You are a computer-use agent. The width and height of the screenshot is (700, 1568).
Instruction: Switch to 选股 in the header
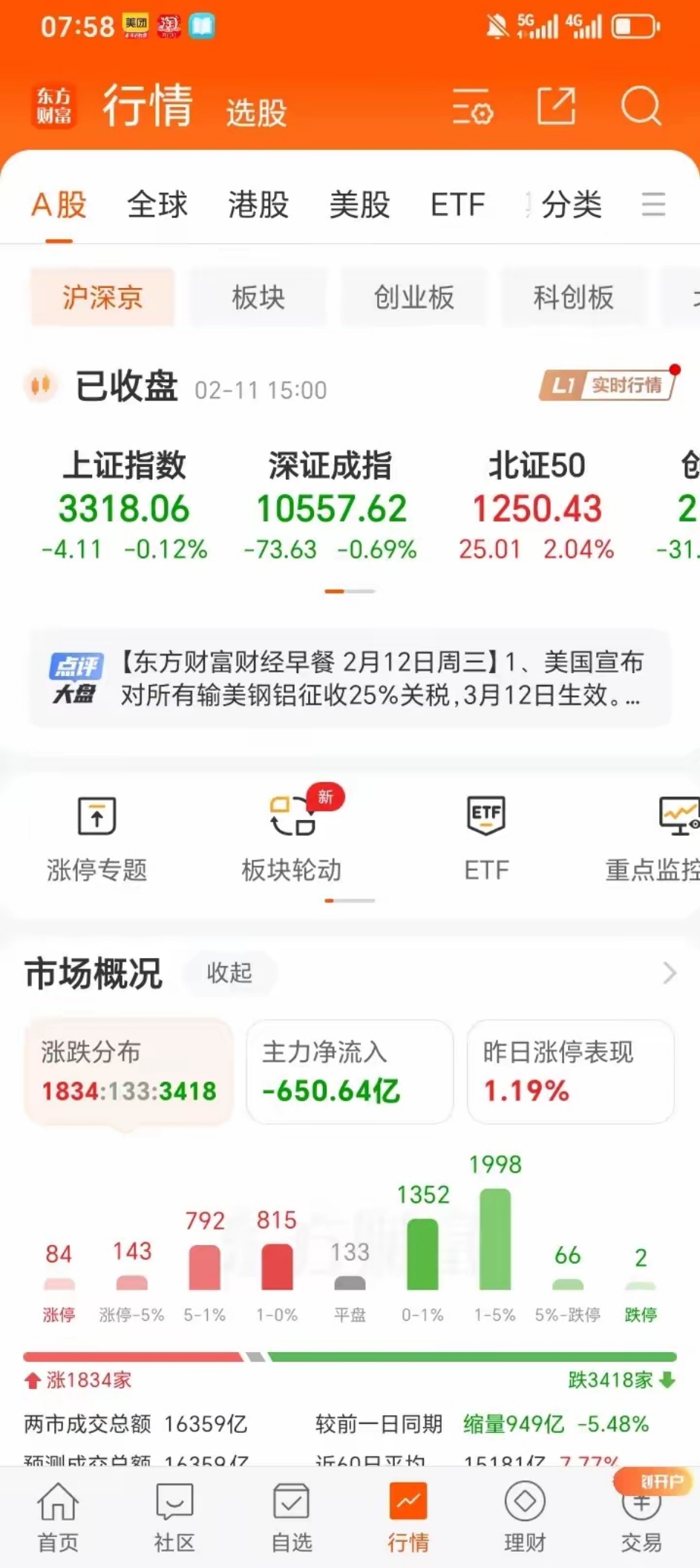point(256,113)
